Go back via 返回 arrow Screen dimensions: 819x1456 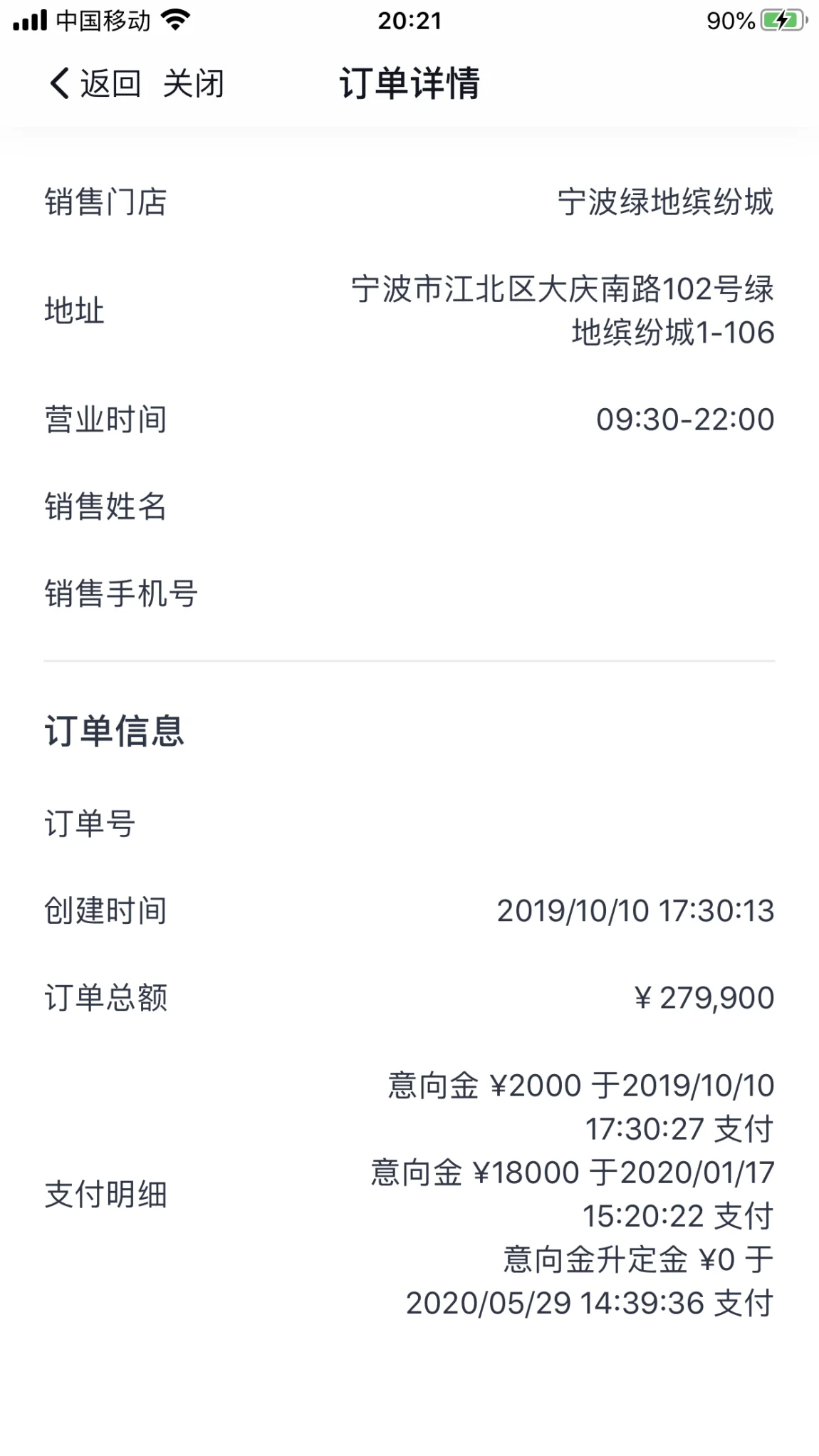tap(93, 83)
